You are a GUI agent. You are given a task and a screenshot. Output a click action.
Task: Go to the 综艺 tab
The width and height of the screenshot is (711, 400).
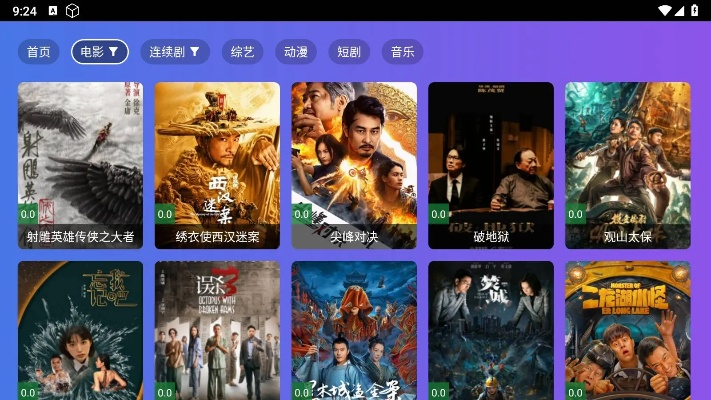(x=243, y=52)
